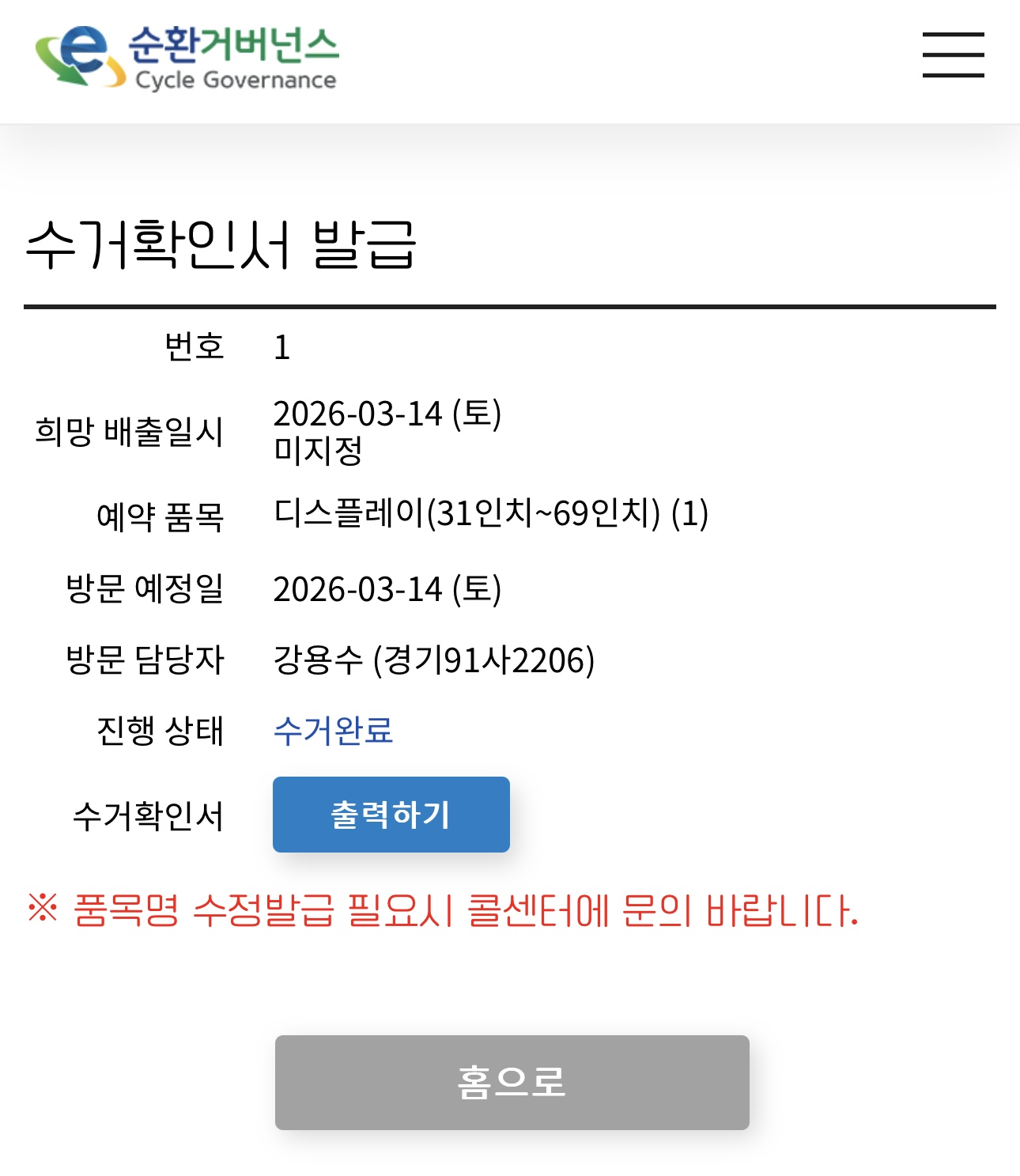This screenshot has height=1176, width=1020.
Task: Tap the 출력하기 print button
Action: (x=391, y=815)
